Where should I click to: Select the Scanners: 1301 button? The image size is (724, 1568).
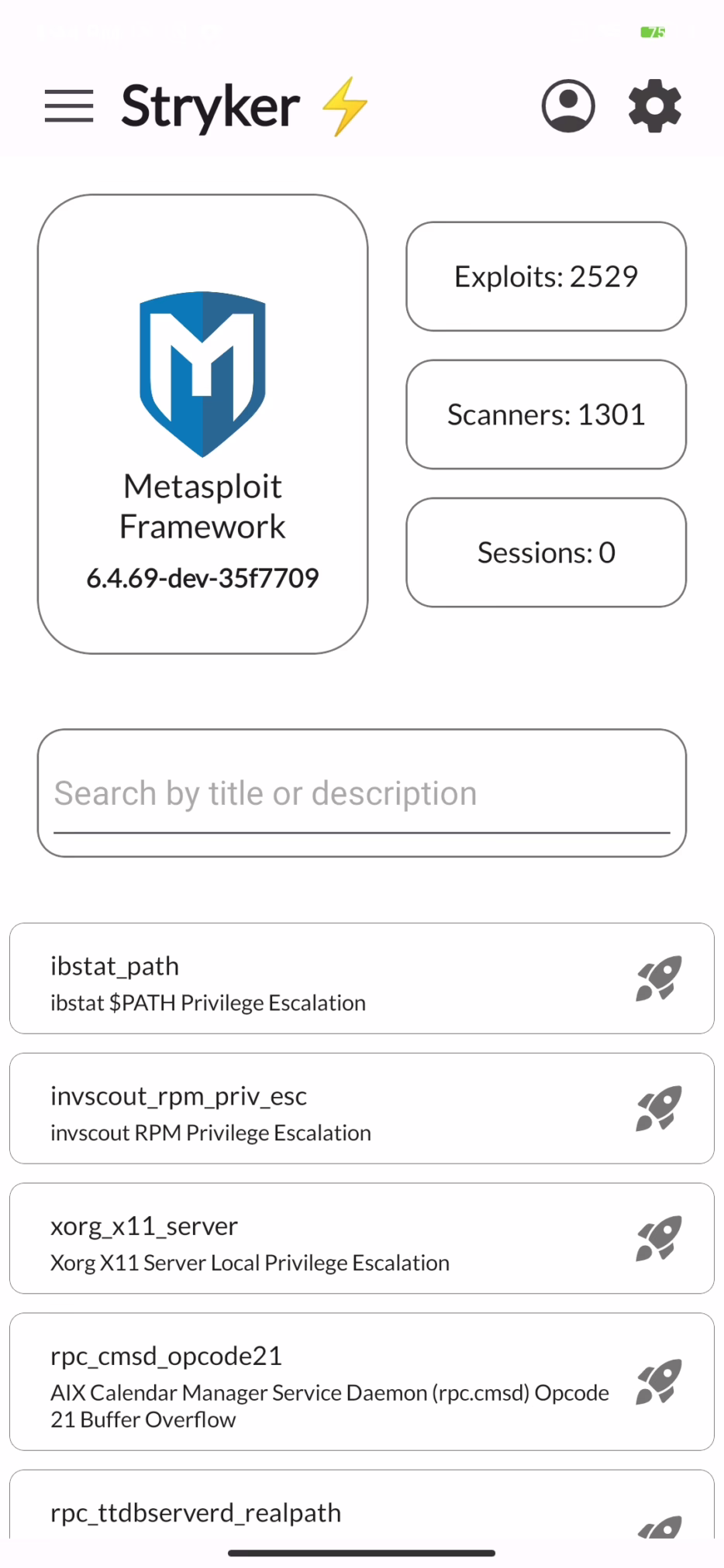546,414
